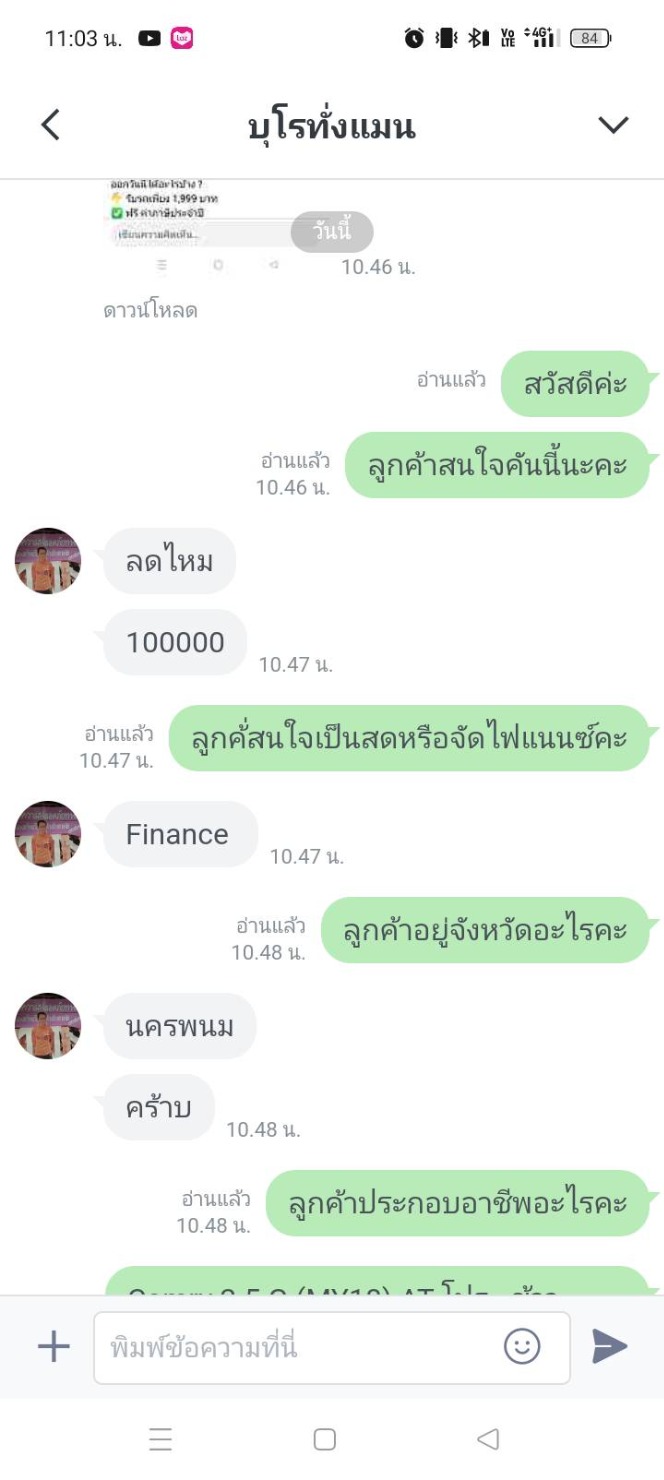
Task: Tap ดาวน์โหลด to download the image
Action: (x=150, y=311)
